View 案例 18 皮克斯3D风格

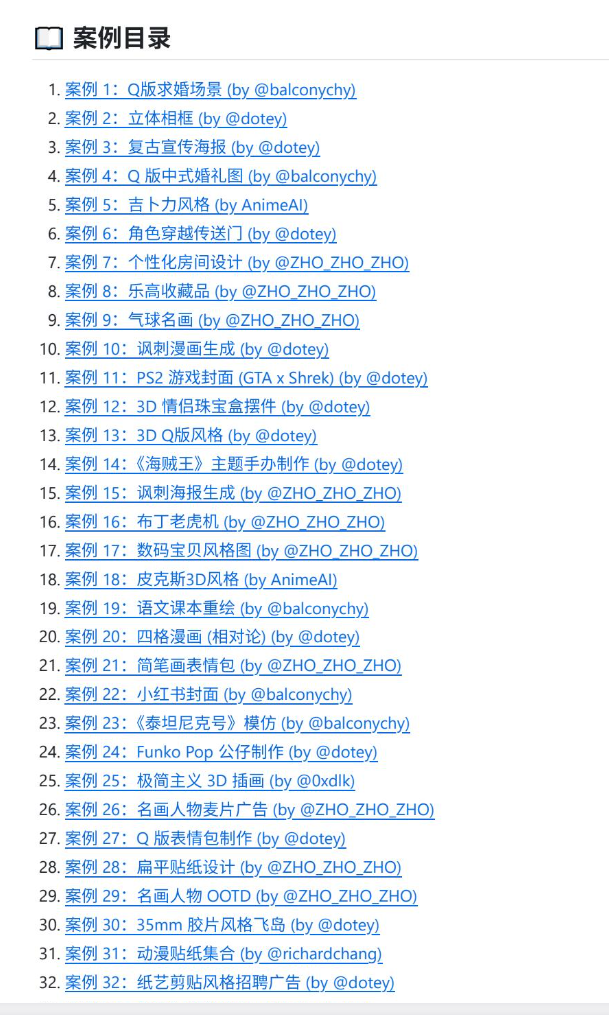tap(201, 579)
